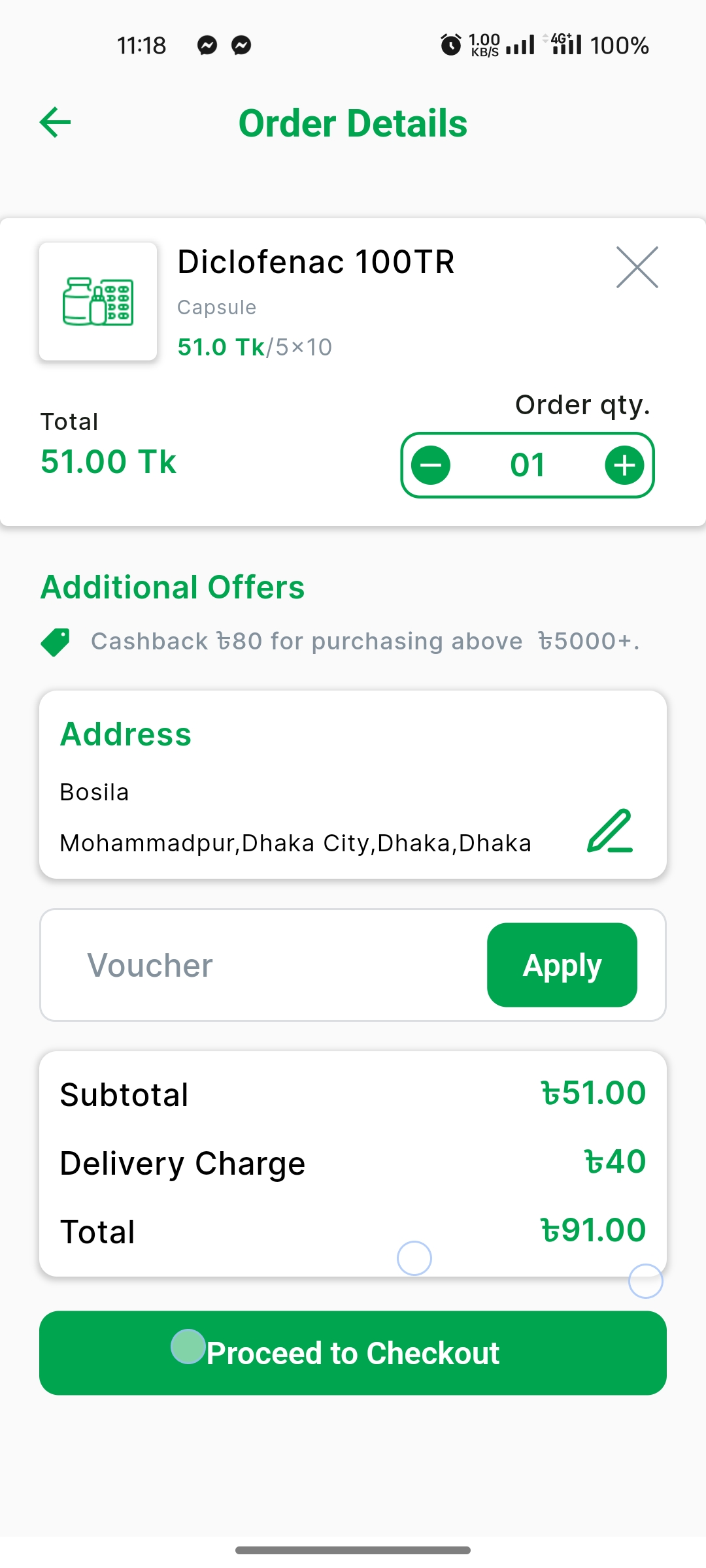The width and height of the screenshot is (706, 1568).
Task: Edit the delivery address
Action: 610,831
